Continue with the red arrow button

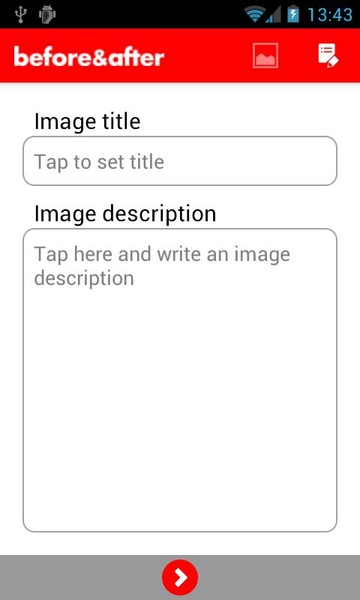(180, 577)
